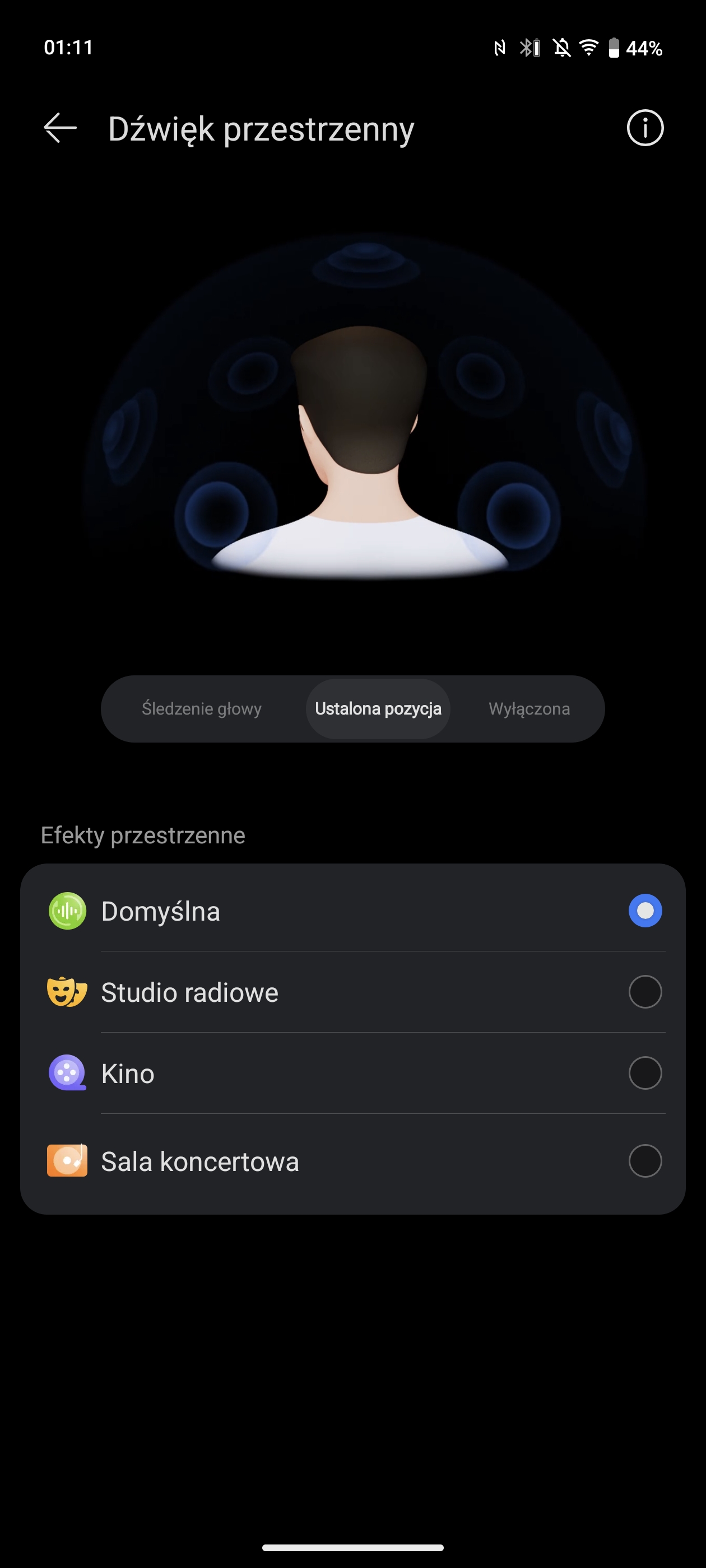This screenshot has height=1568, width=706.
Task: Open the info icon for spatial sound
Action: [x=645, y=128]
